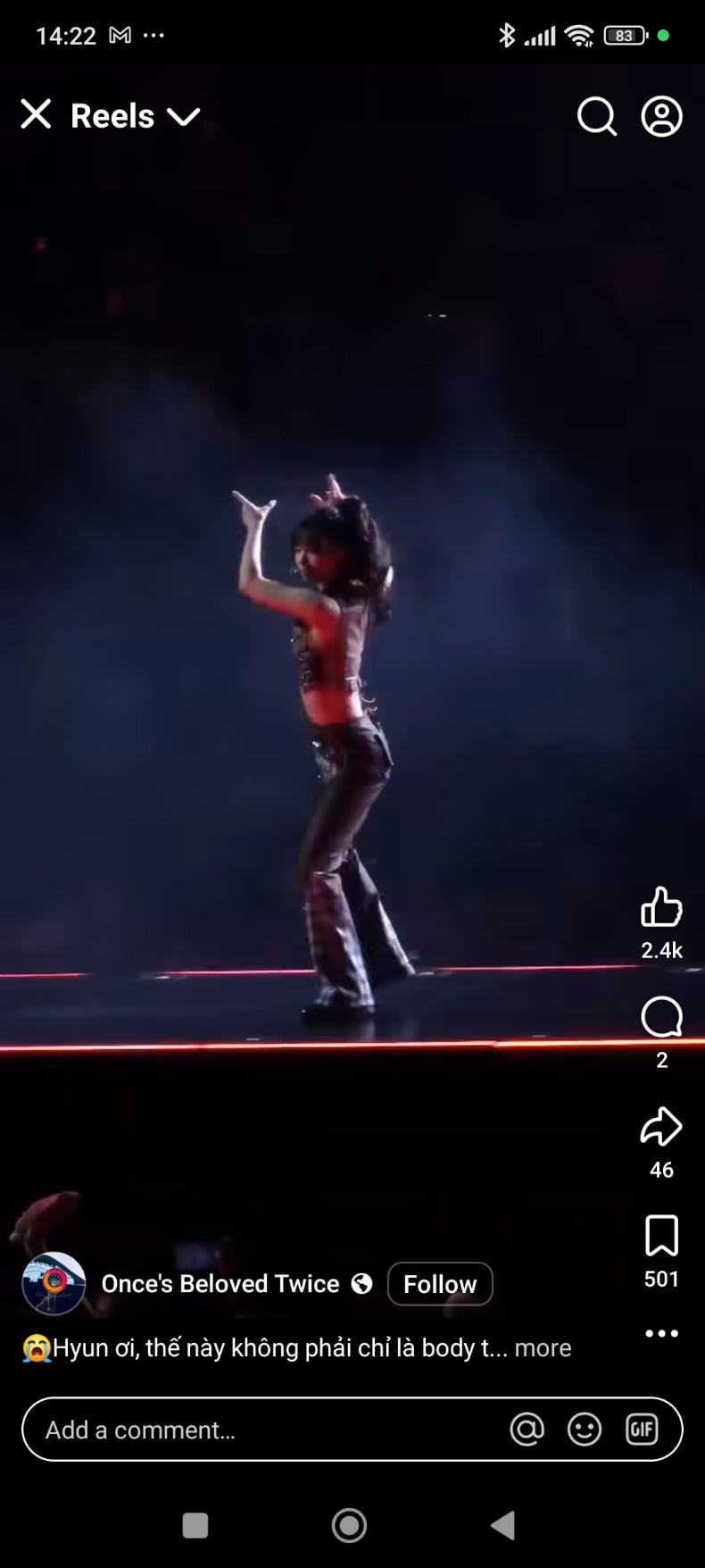Follow Once's Beloved Twice
The height and width of the screenshot is (1568, 705).
click(x=440, y=1284)
